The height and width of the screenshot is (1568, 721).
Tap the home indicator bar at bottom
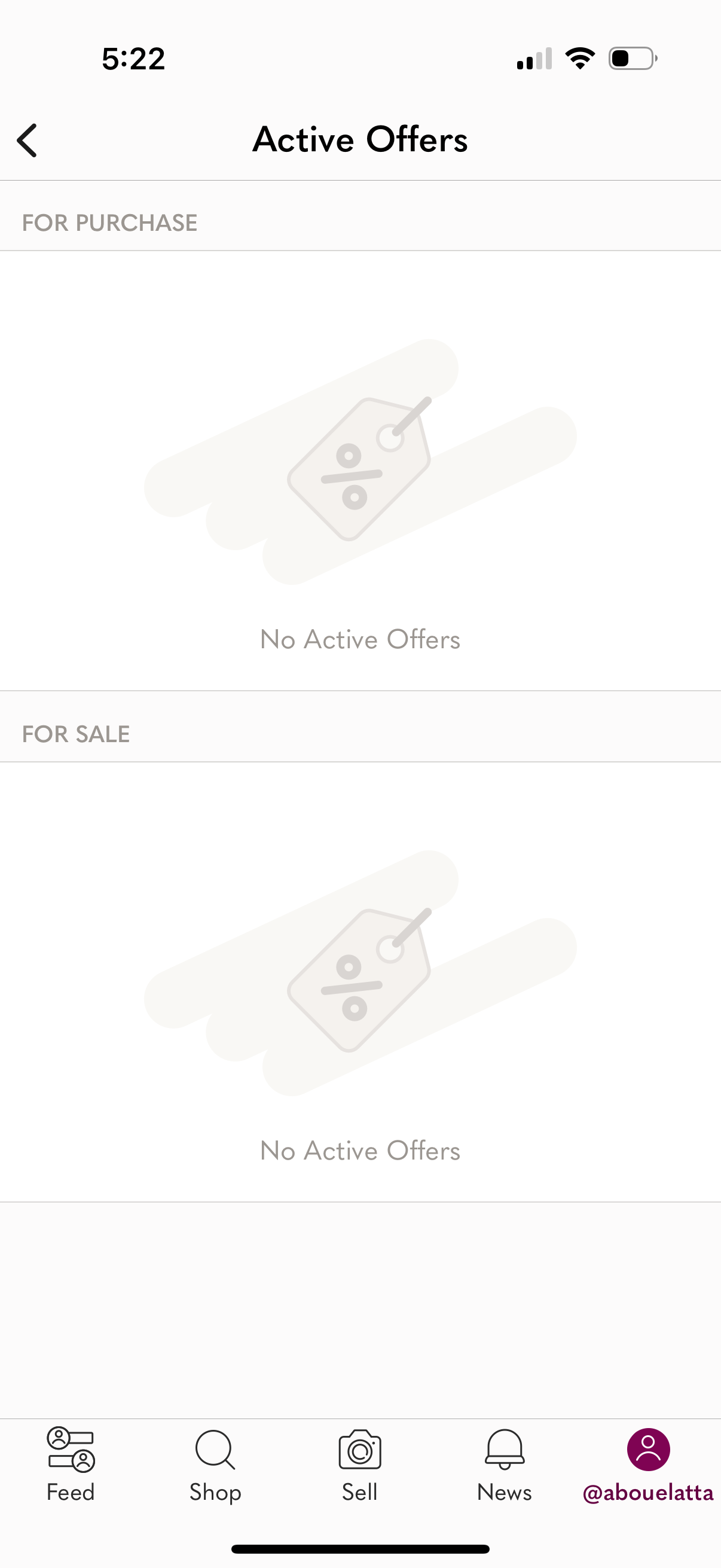coord(360,1549)
